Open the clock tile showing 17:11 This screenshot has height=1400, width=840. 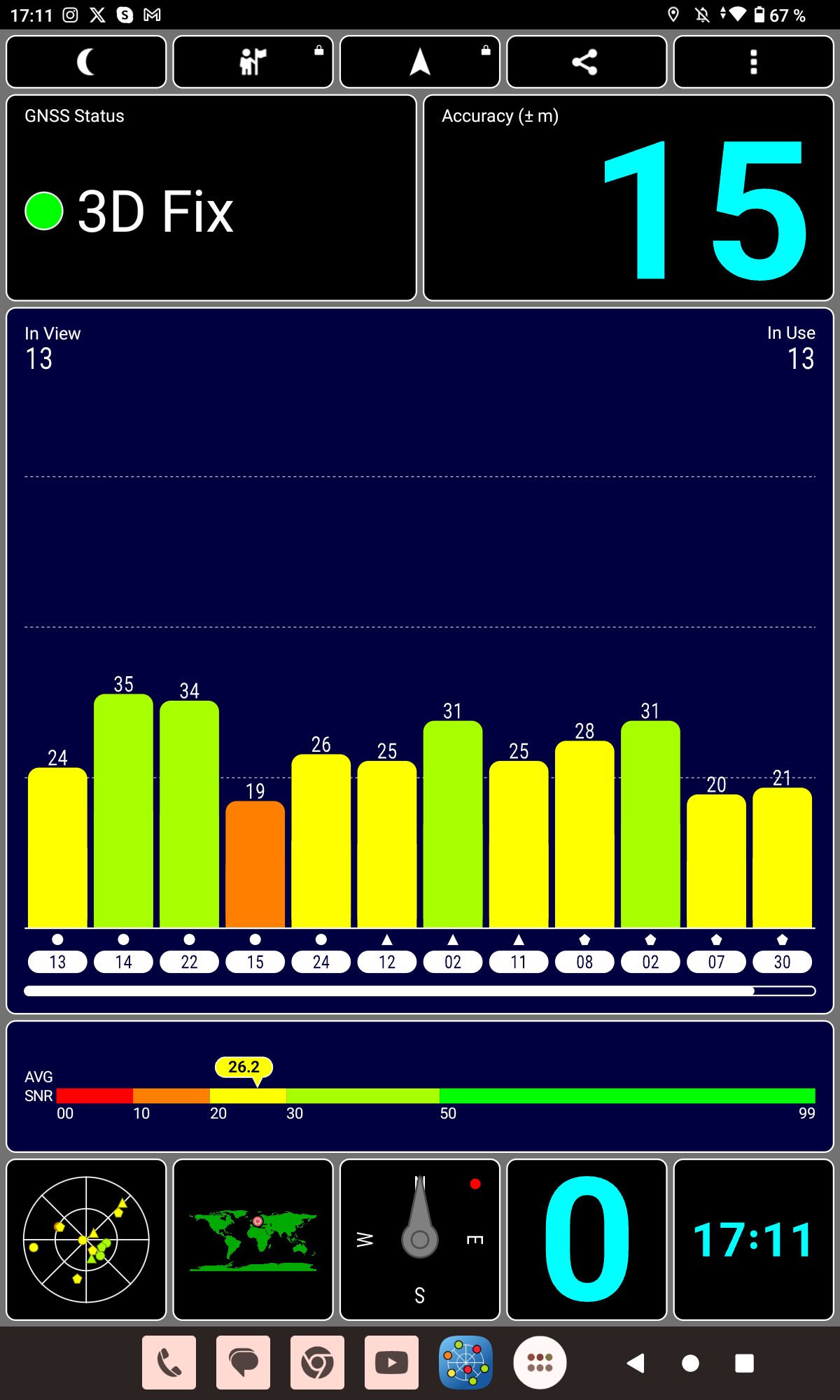[753, 1240]
